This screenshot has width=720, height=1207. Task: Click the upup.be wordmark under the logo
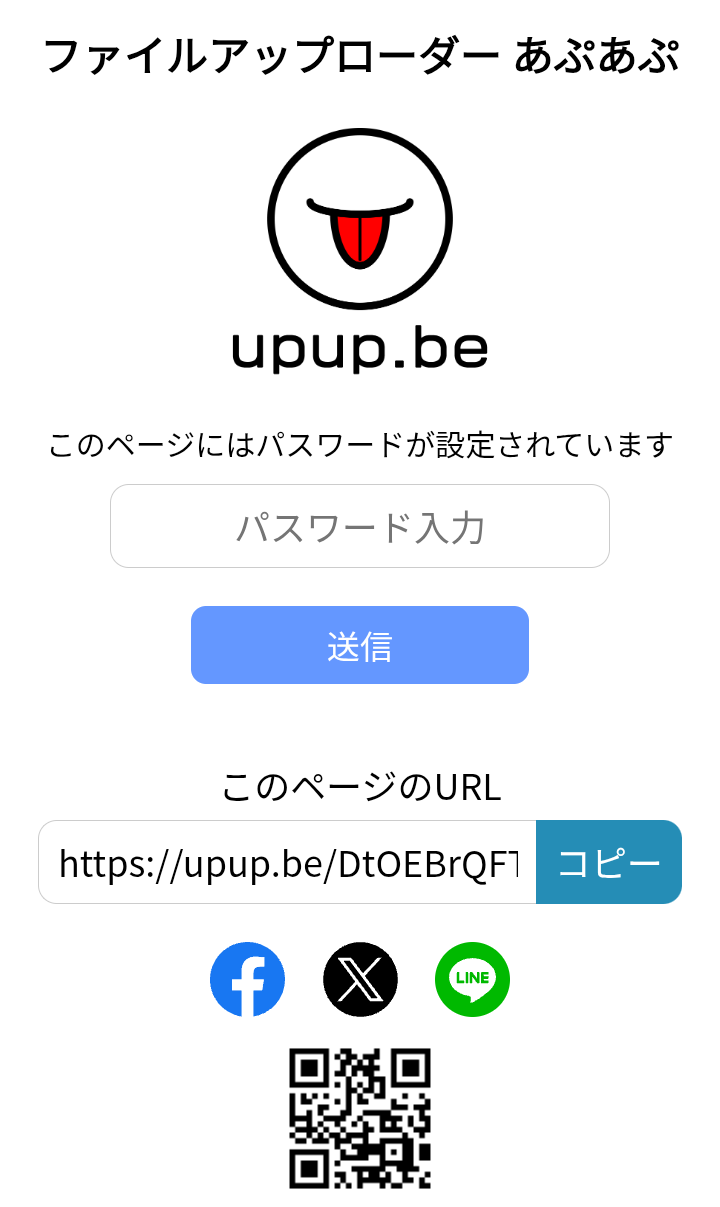coord(360,349)
